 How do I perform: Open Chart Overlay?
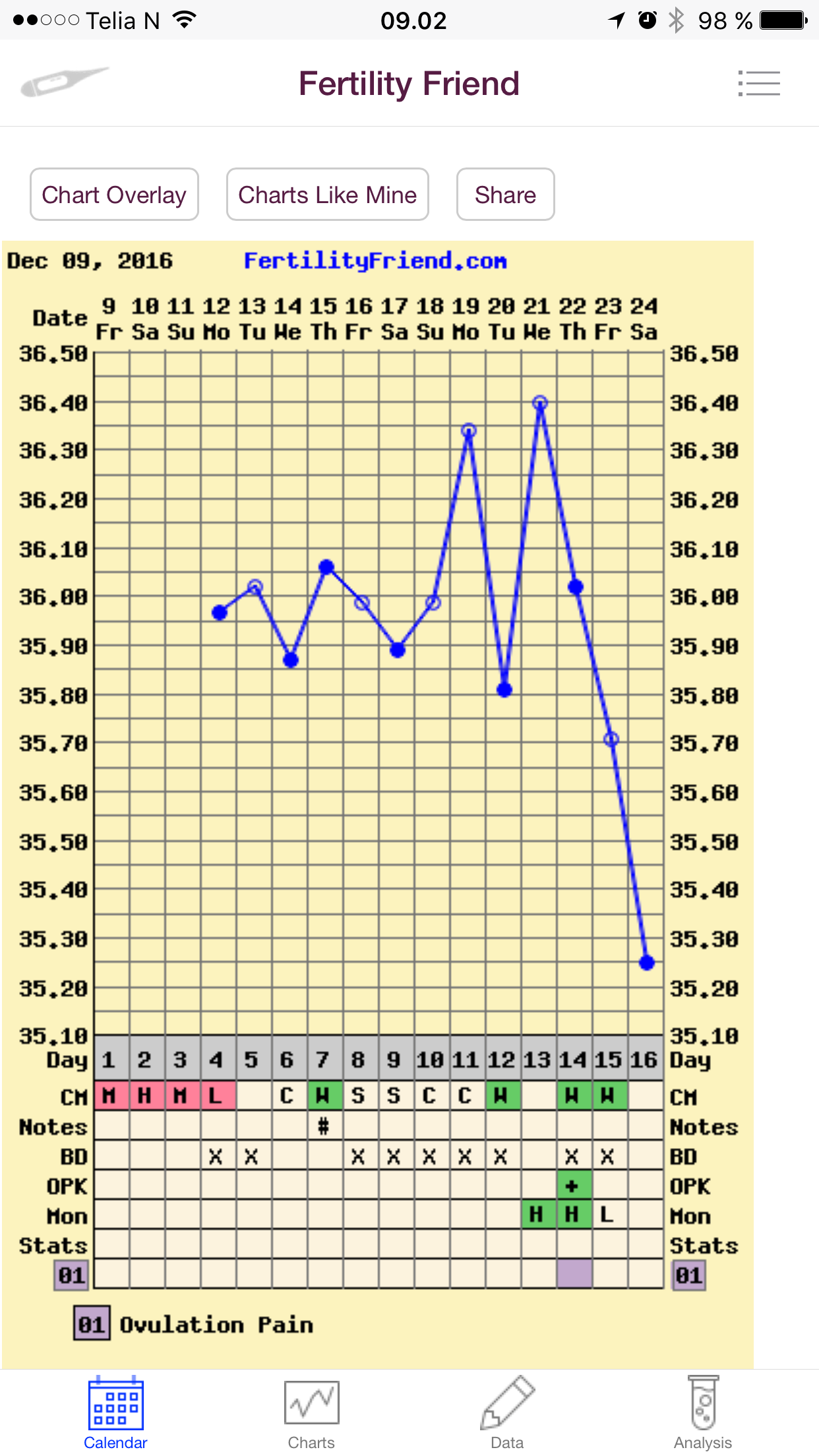tap(114, 195)
